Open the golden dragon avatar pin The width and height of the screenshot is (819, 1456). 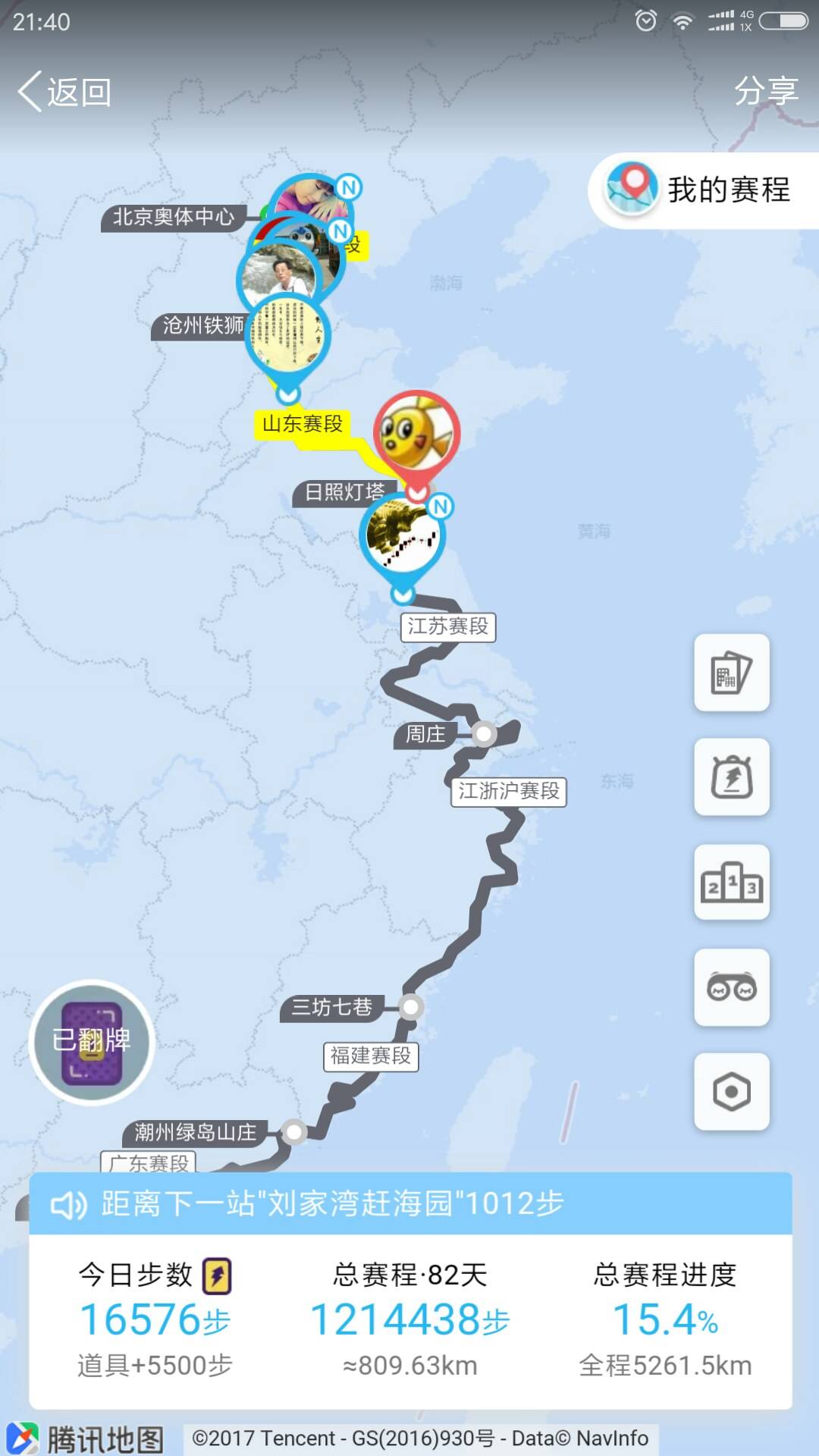[x=402, y=535]
